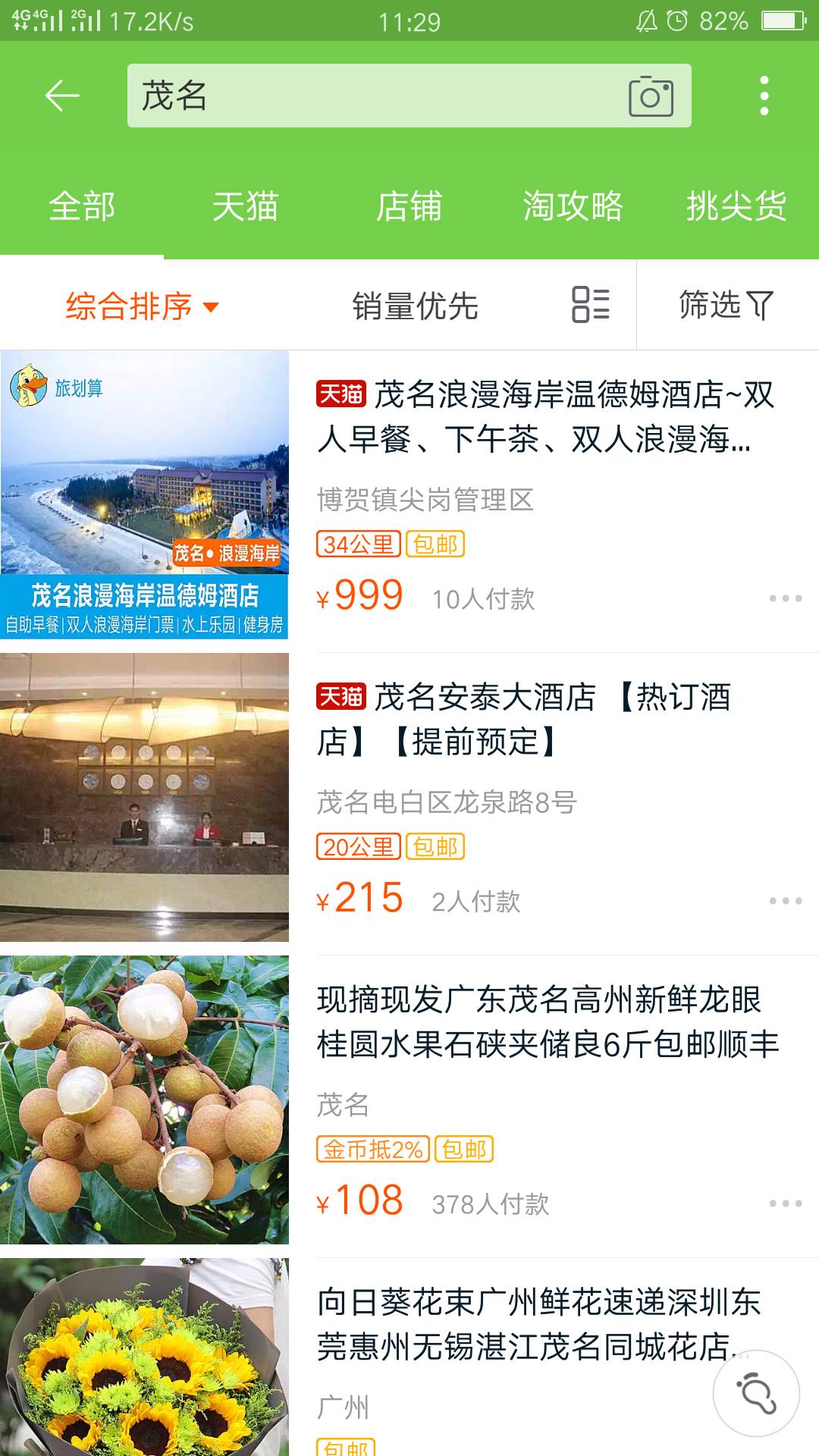View the 茂名安泰大酒店 listing

tap(523, 719)
